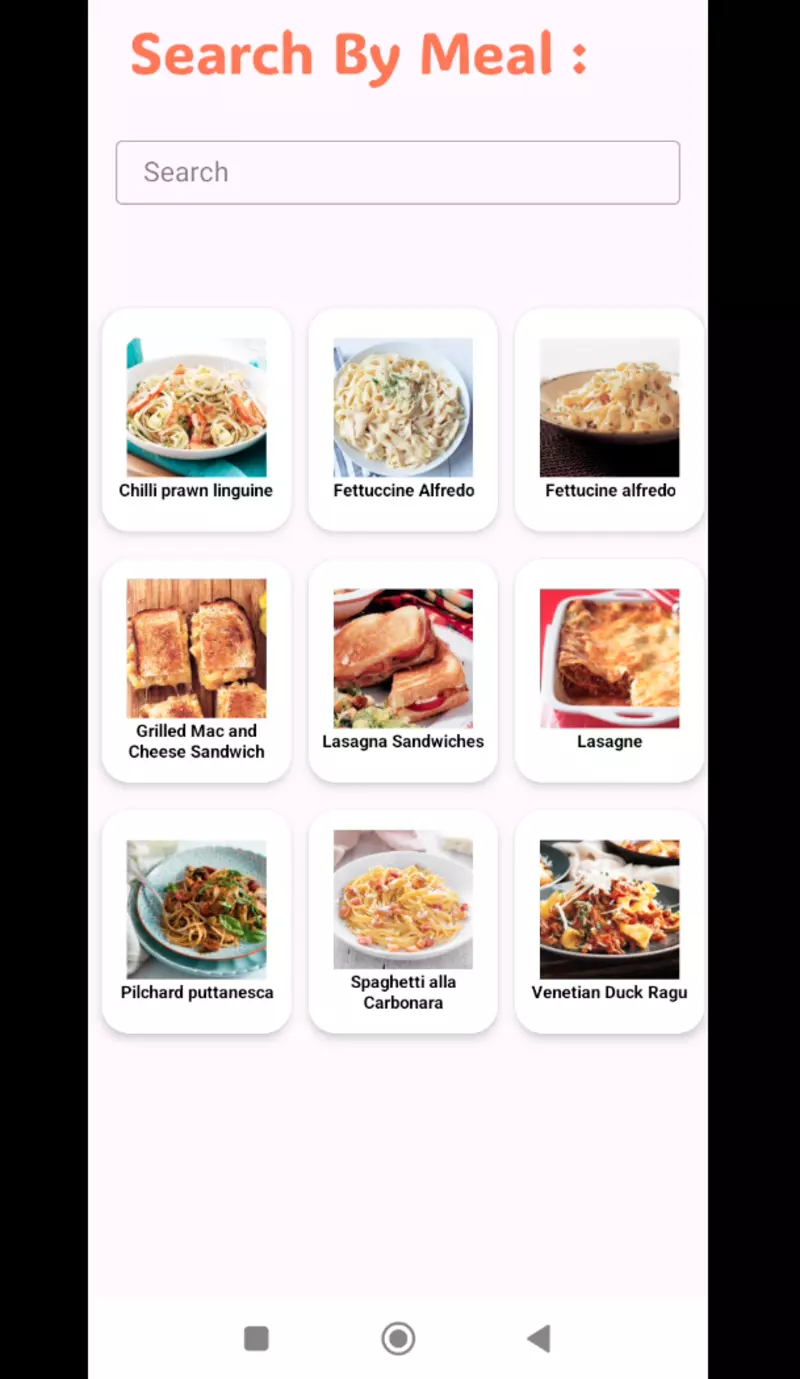800x1379 pixels.
Task: Open Grilled Mac and Cheese Sandwich
Action: pos(196,671)
